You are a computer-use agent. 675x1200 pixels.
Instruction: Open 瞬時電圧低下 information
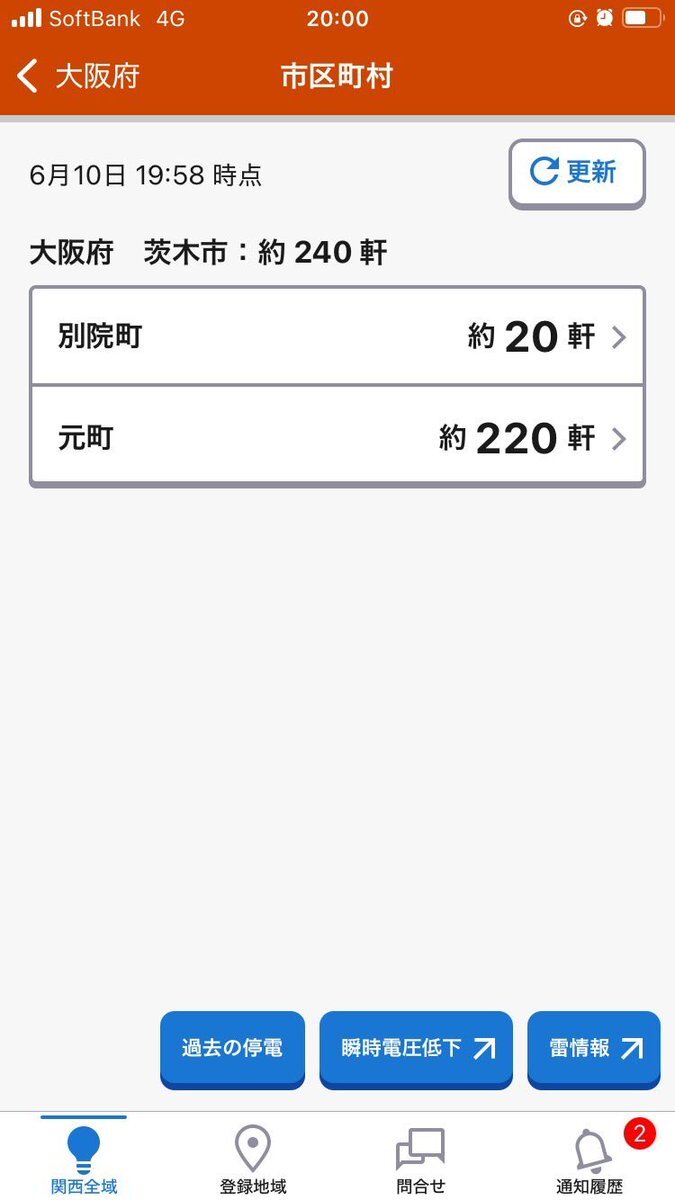point(416,1049)
